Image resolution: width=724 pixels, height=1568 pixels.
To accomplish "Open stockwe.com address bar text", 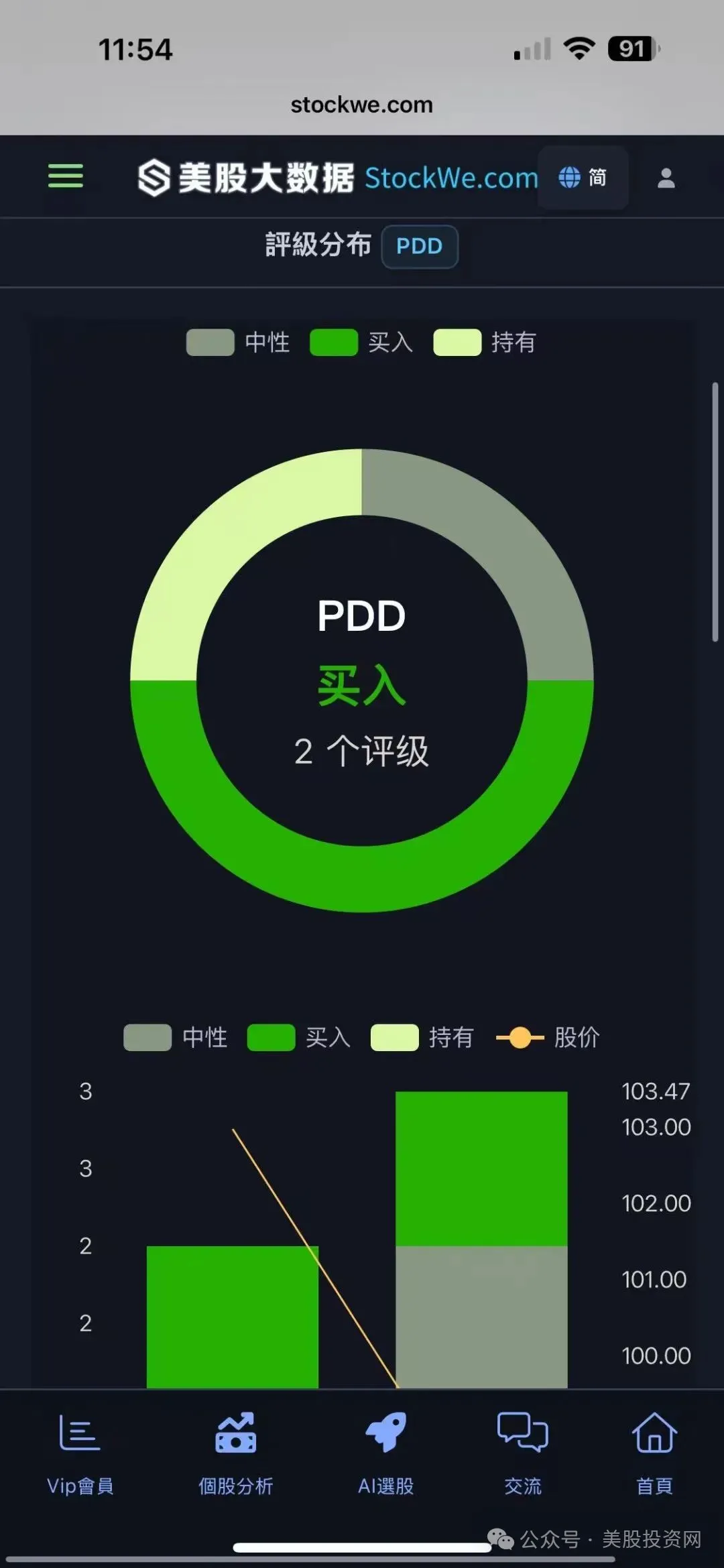I will 362,104.
